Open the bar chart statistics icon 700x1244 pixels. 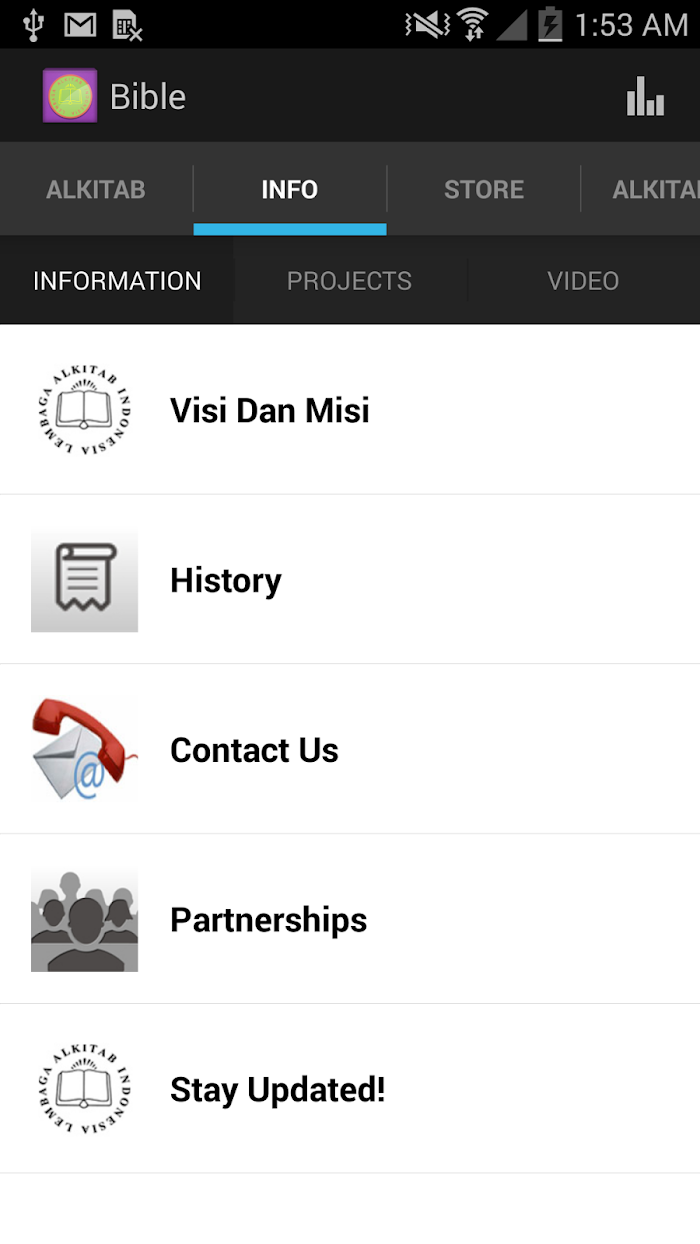pos(645,96)
